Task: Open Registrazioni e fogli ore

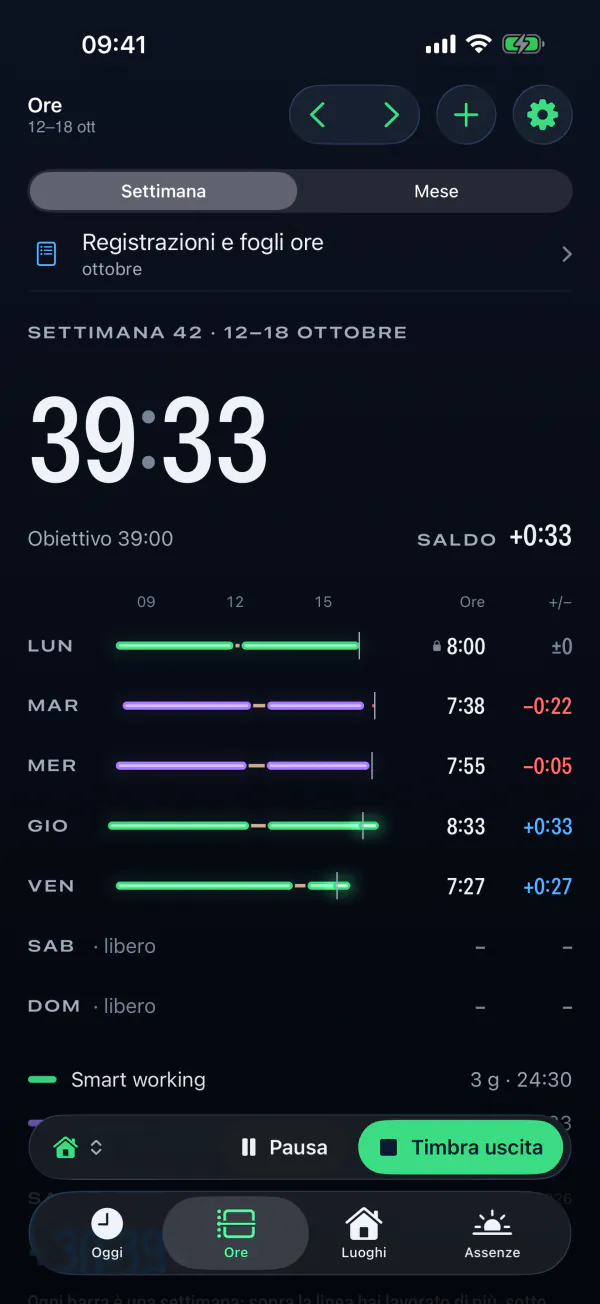Action: (300, 254)
